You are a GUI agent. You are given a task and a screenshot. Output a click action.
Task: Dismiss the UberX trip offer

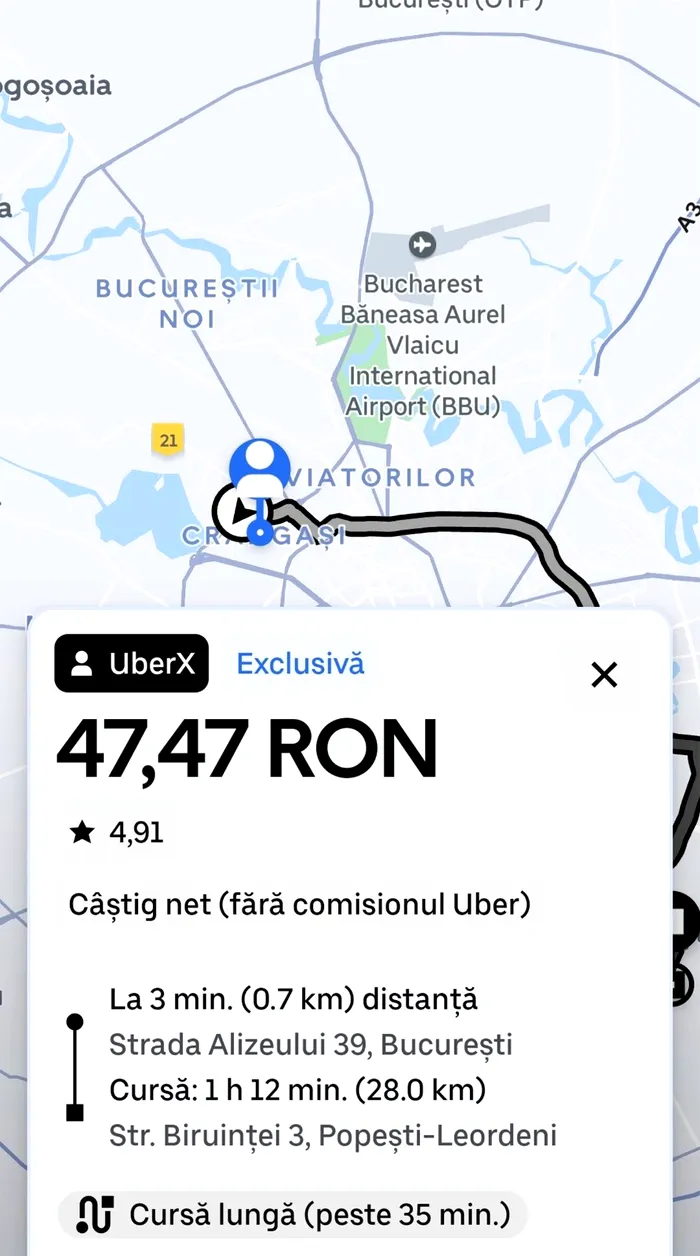click(x=604, y=675)
